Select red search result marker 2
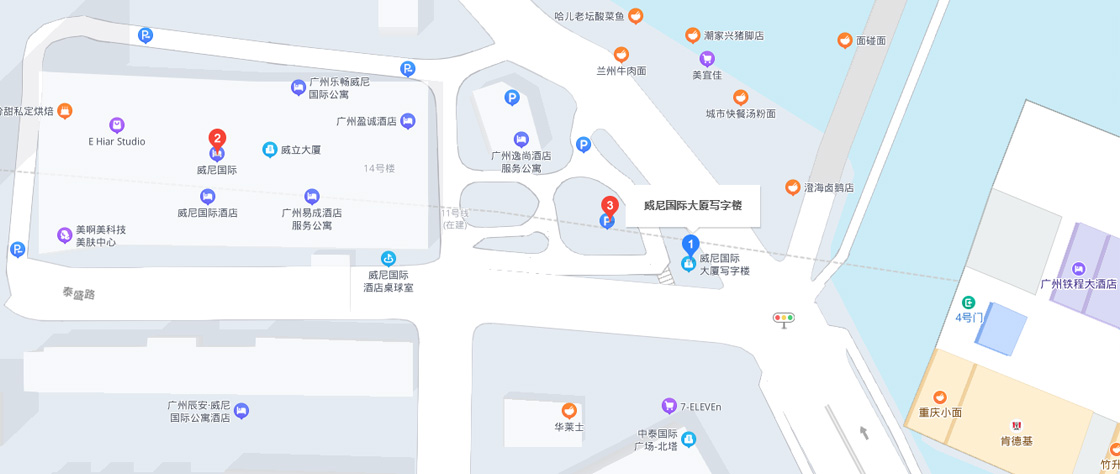Image resolution: width=1120 pixels, height=474 pixels. [216, 139]
